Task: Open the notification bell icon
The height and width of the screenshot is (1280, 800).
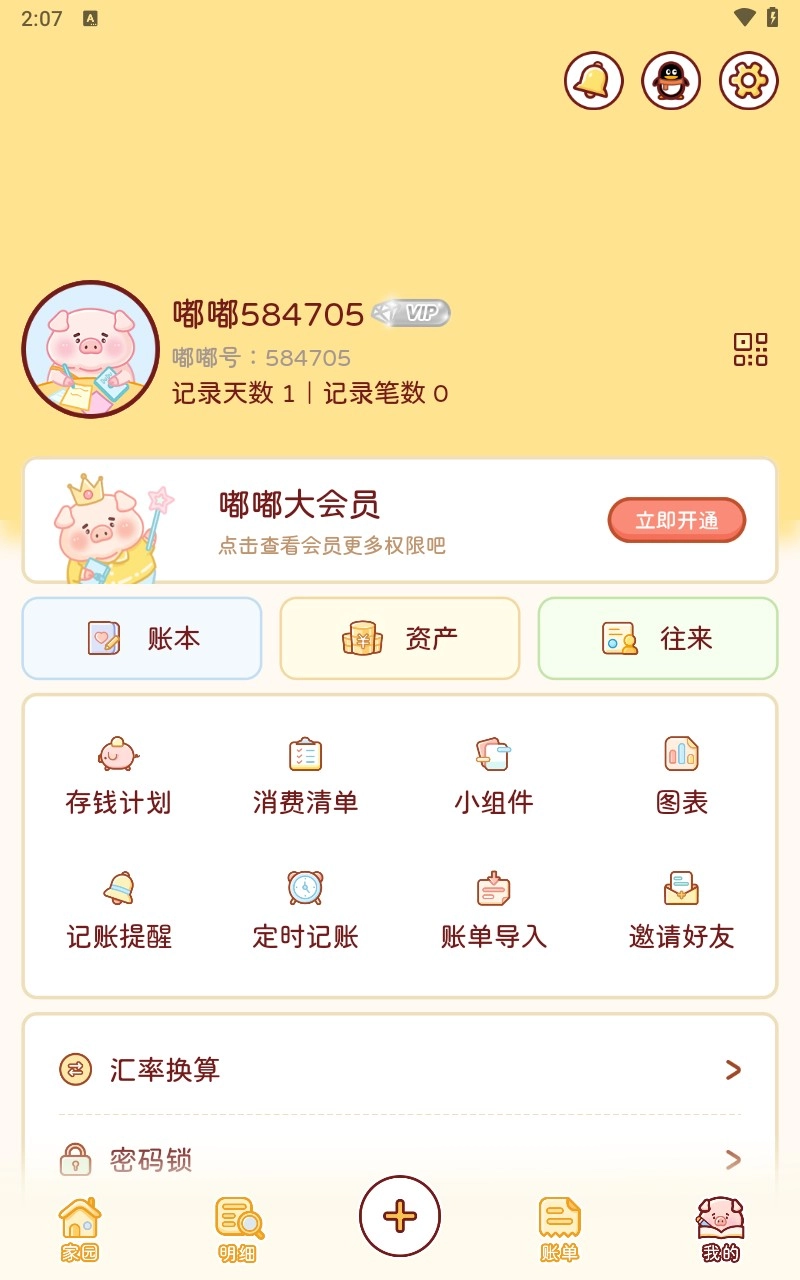Action: click(x=594, y=80)
